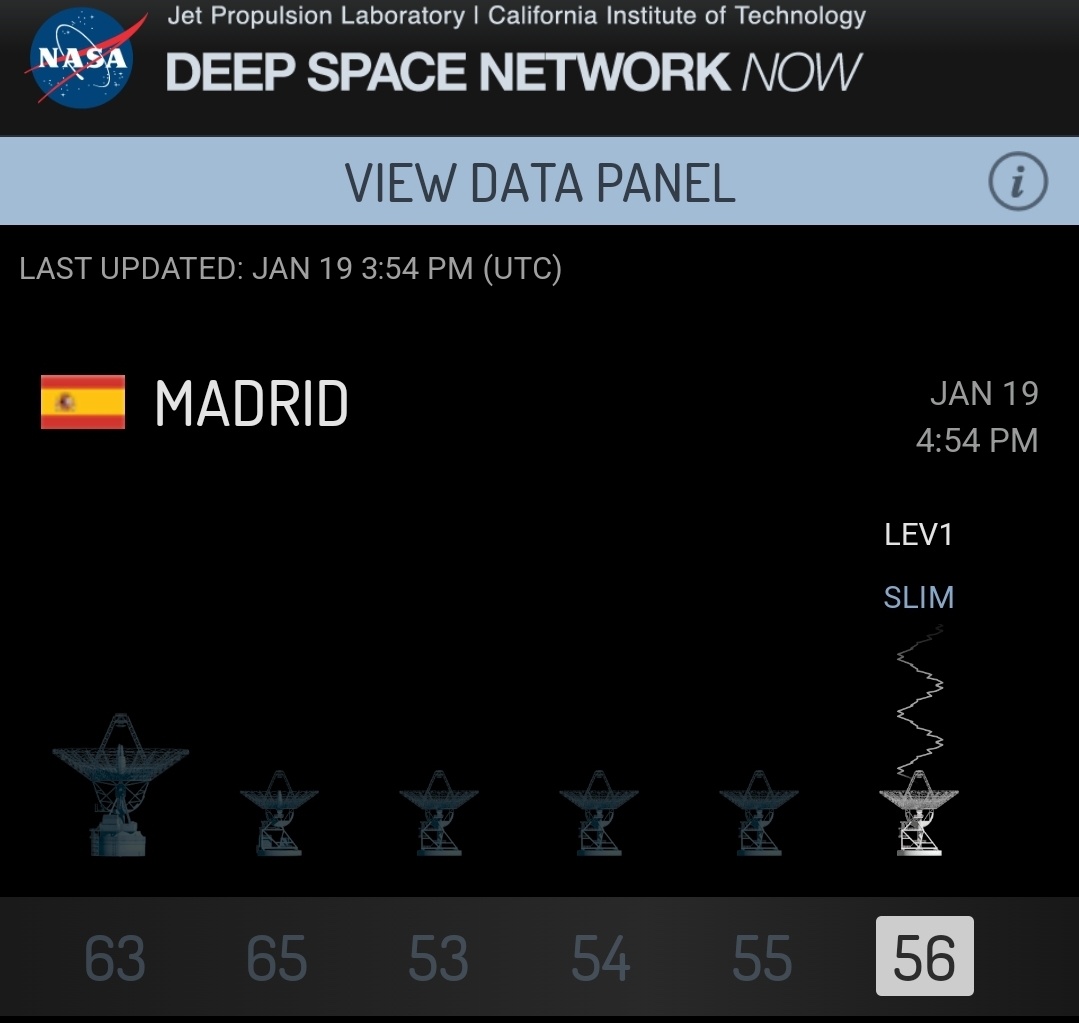Viewport: 1079px width, 1023px height.
Task: Select antenna 65
Action: 277,958
